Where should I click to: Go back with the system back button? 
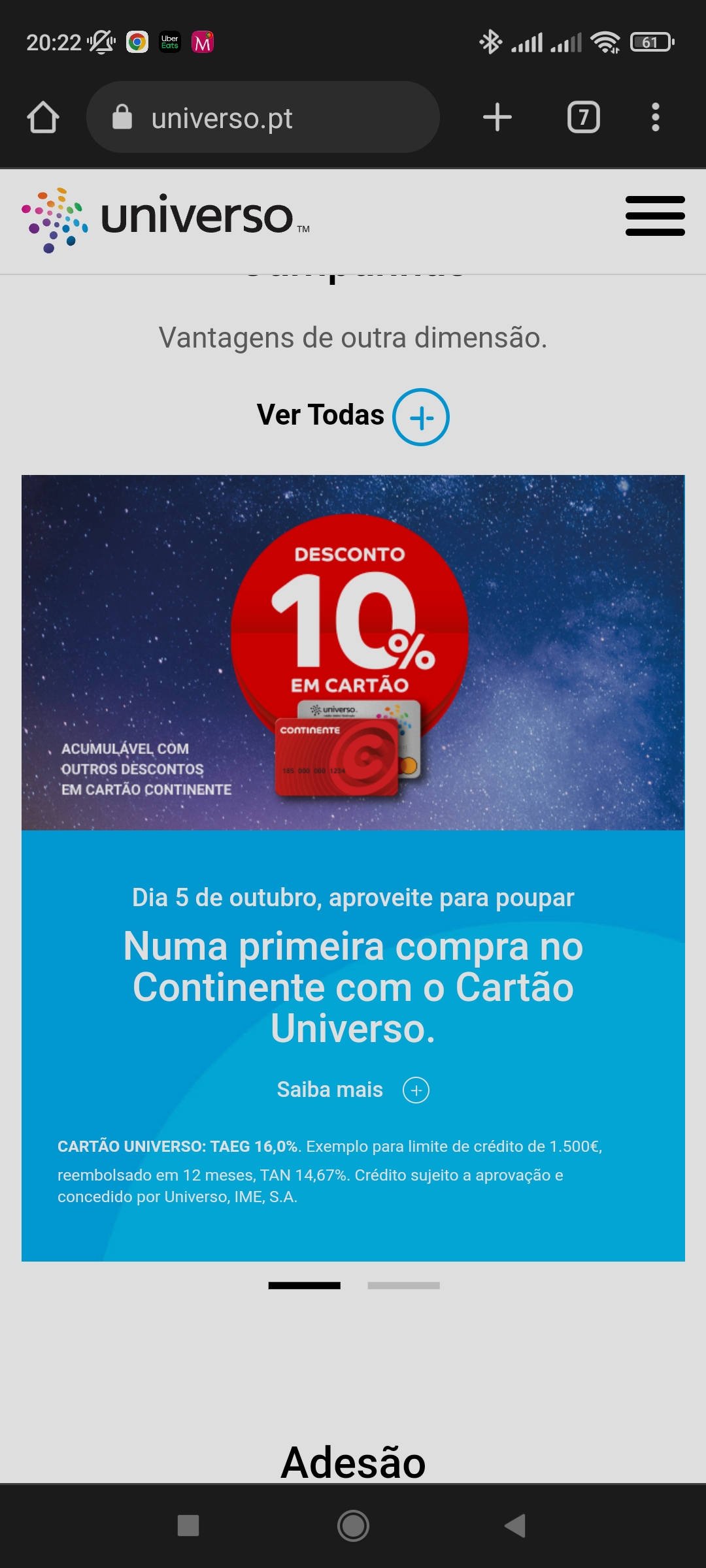pos(515,1526)
